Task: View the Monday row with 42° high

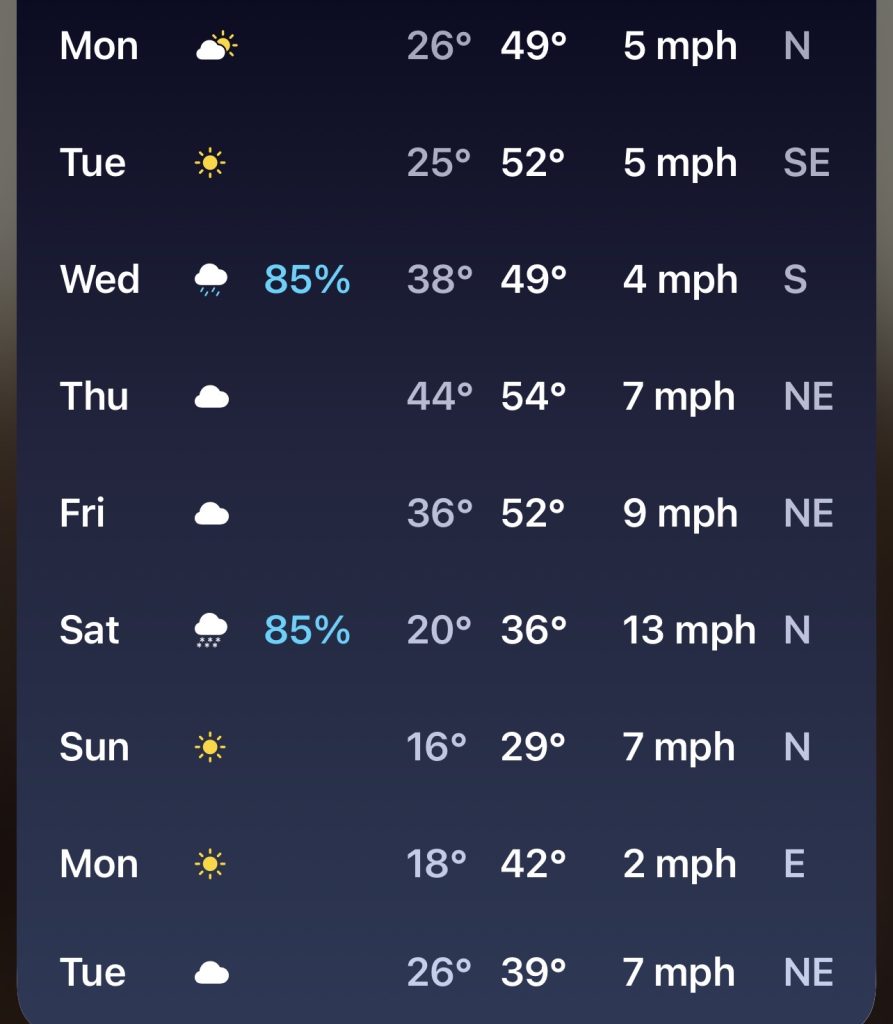Action: point(446,864)
